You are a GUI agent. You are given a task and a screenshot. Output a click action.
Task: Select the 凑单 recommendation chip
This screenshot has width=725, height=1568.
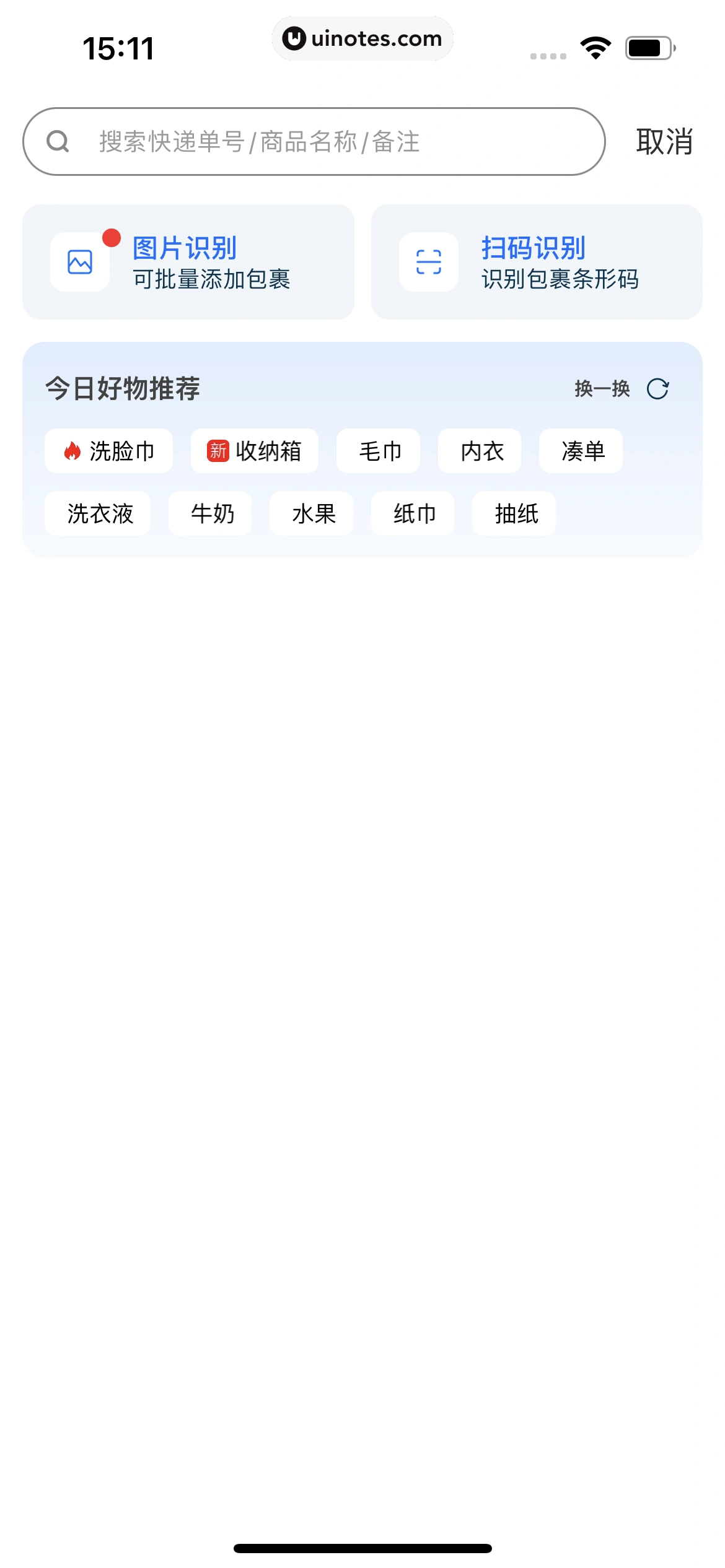click(x=581, y=451)
